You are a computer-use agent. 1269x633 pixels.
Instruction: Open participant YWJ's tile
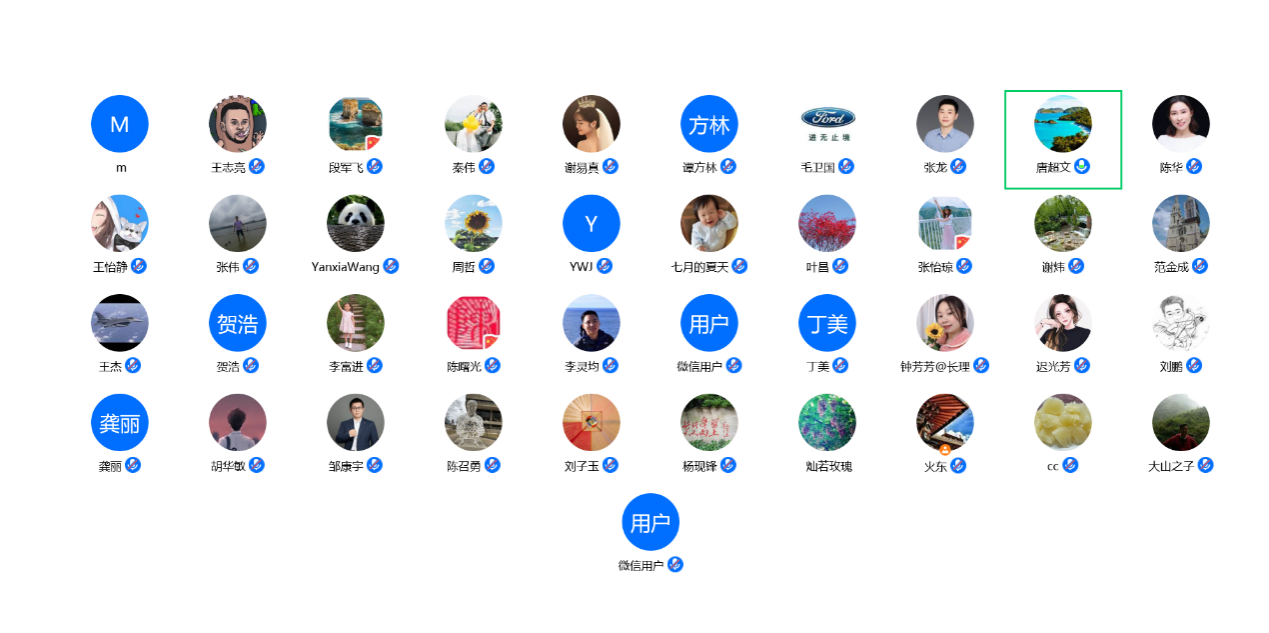click(591, 223)
